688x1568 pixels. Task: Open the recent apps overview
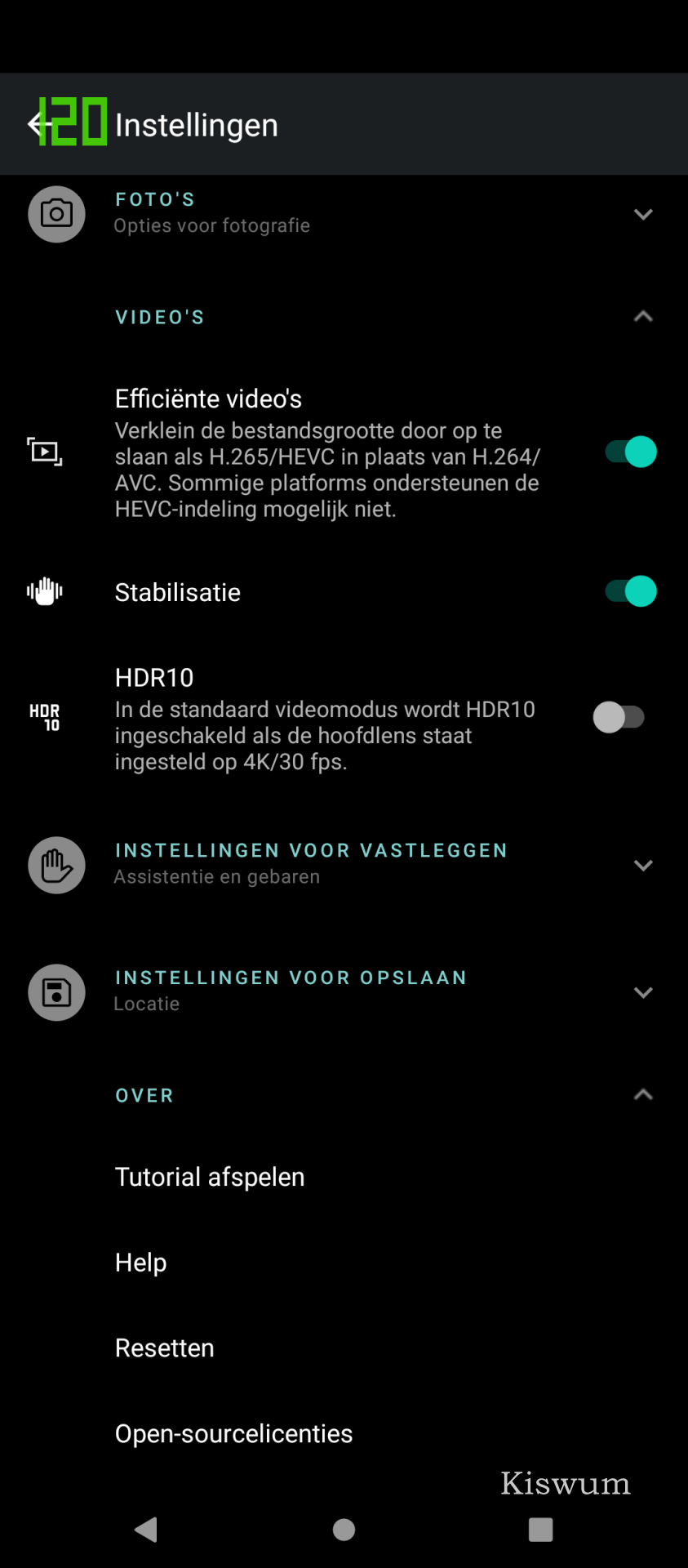(x=540, y=1530)
